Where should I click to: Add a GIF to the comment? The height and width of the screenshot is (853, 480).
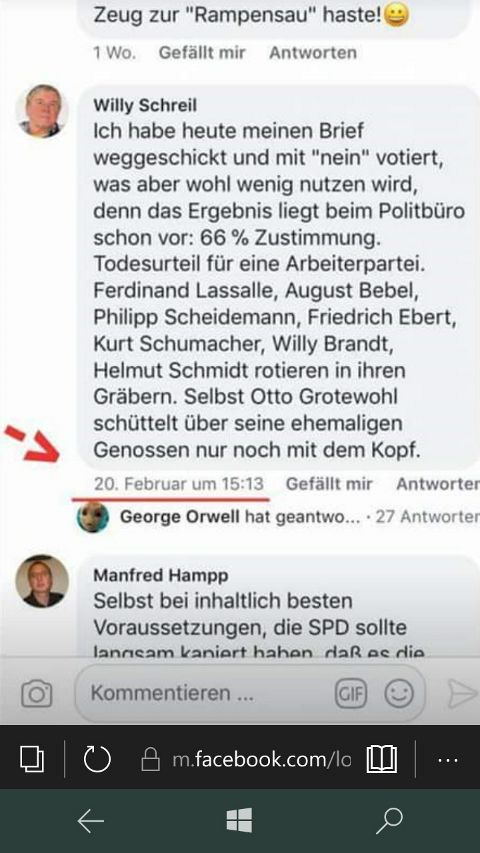coord(350,694)
